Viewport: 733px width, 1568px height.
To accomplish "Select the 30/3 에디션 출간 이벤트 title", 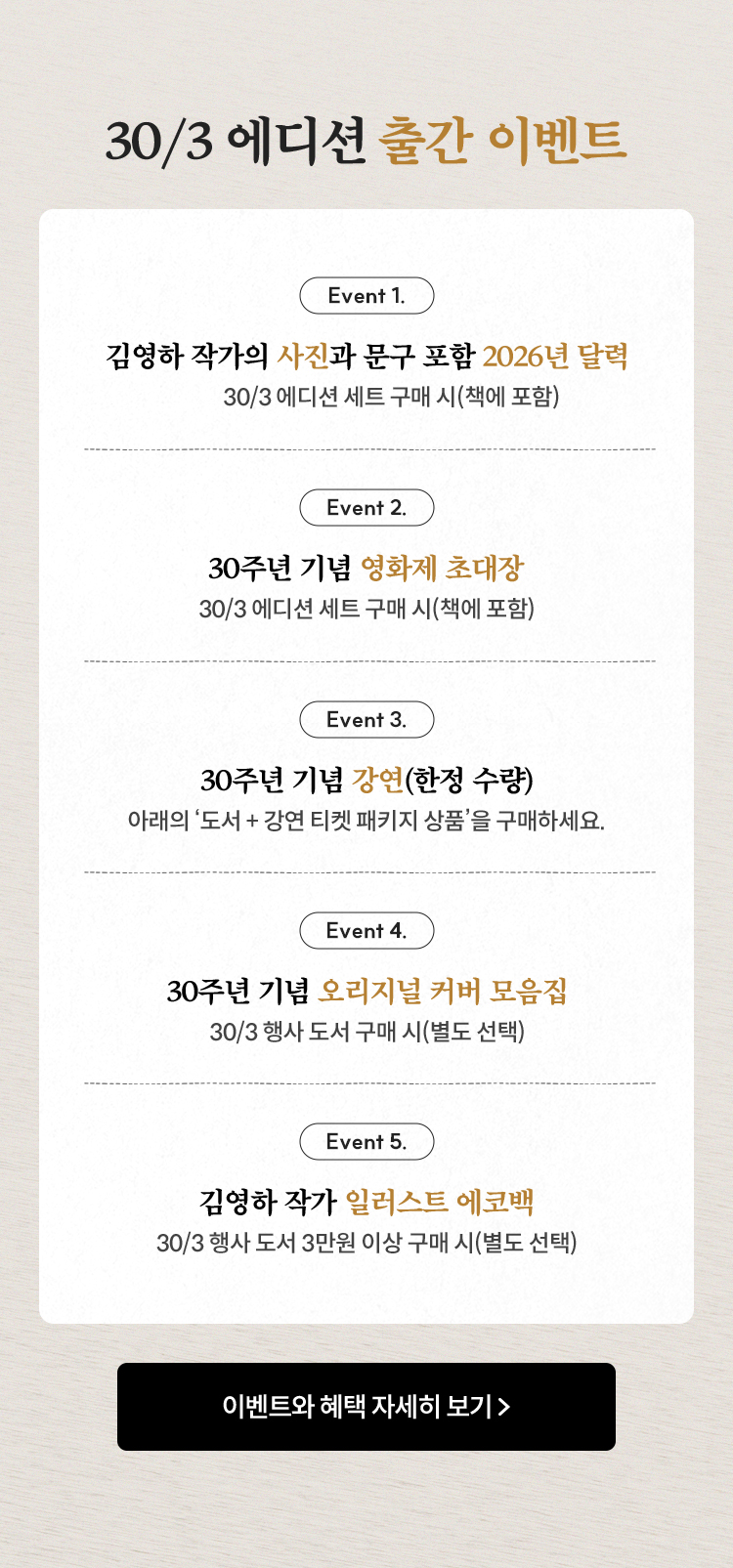I will click(366, 140).
